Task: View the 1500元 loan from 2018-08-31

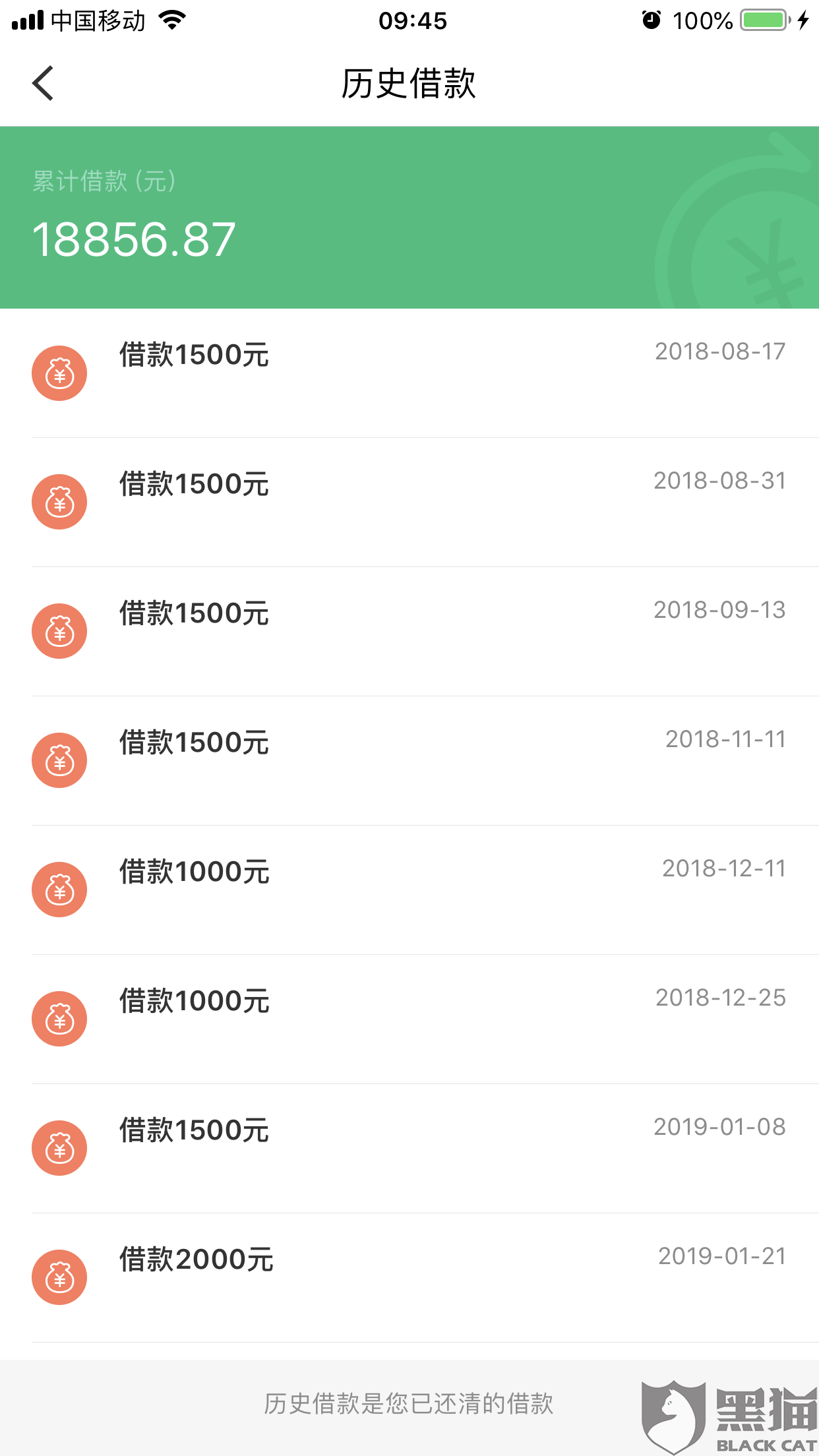Action: tap(409, 502)
